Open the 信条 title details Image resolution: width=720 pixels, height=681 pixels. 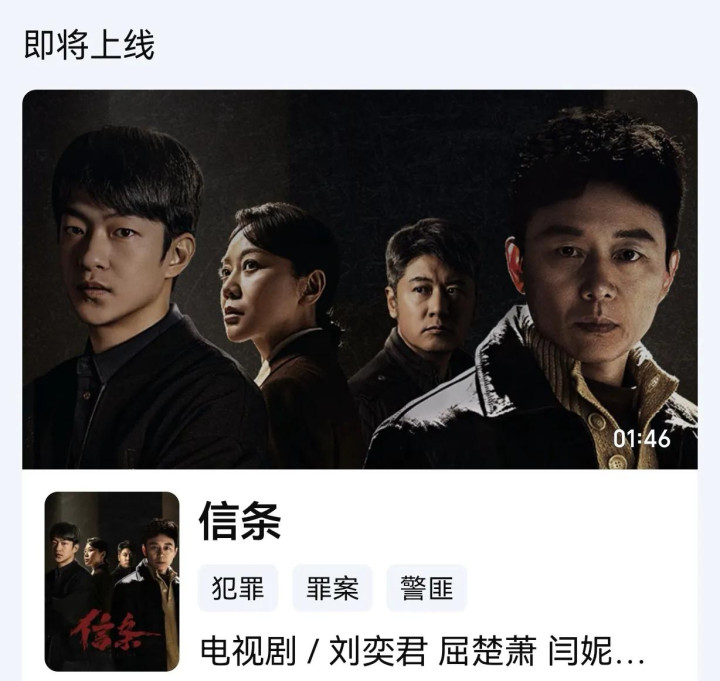coord(240,521)
